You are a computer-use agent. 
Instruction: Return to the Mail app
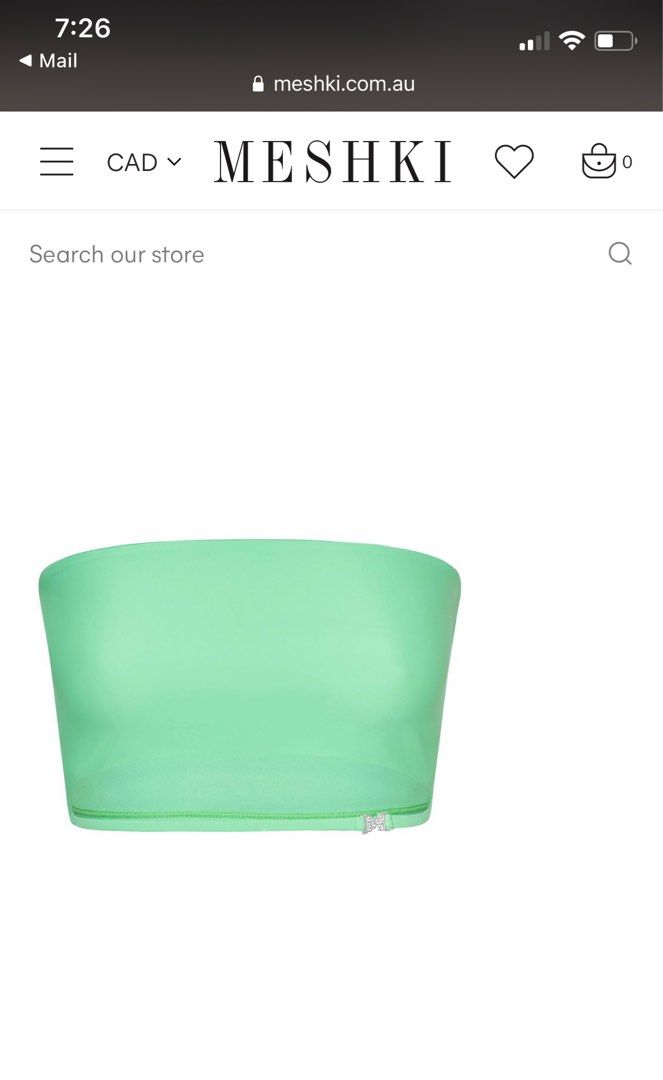click(48, 61)
